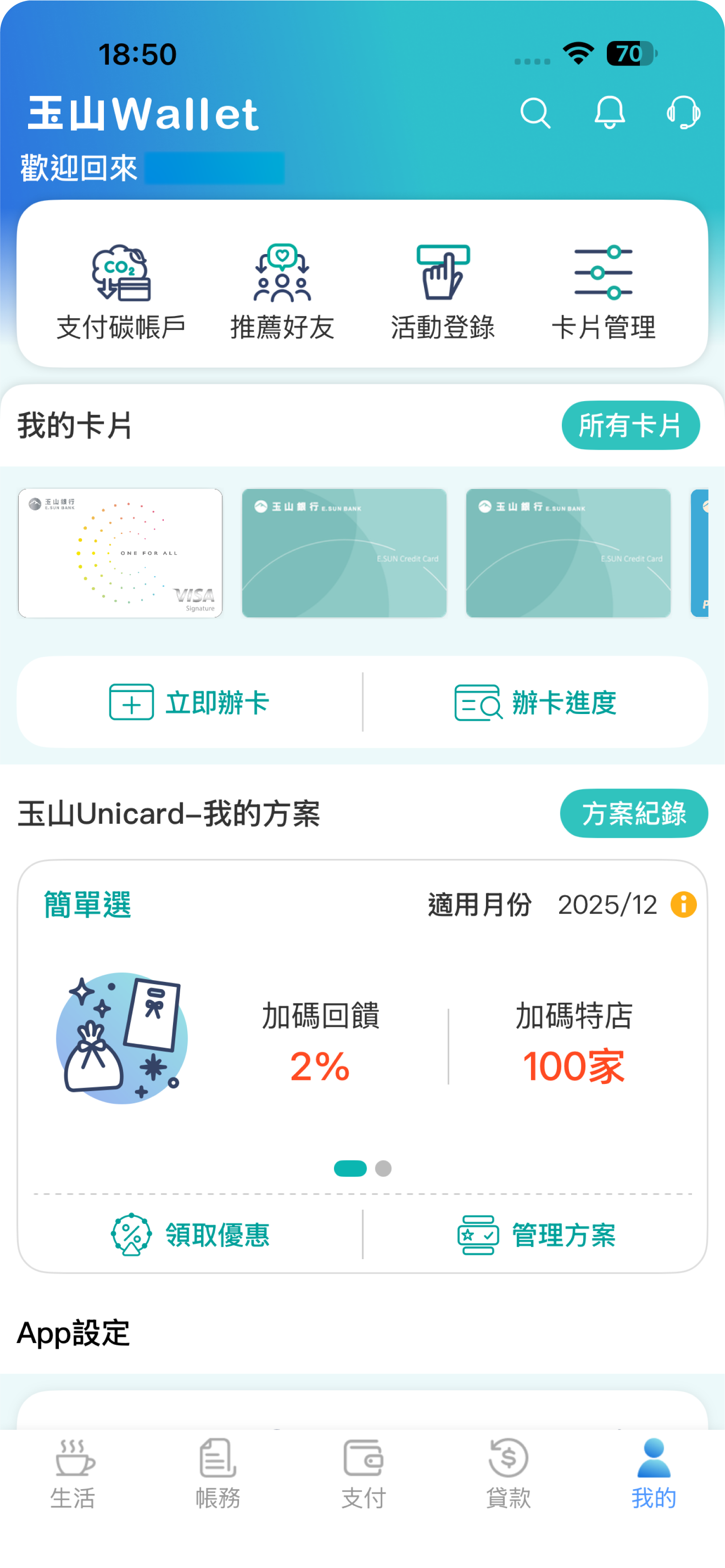The width and height of the screenshot is (725, 1568).
Task: Check 辦卡進度 status
Action: tap(536, 702)
